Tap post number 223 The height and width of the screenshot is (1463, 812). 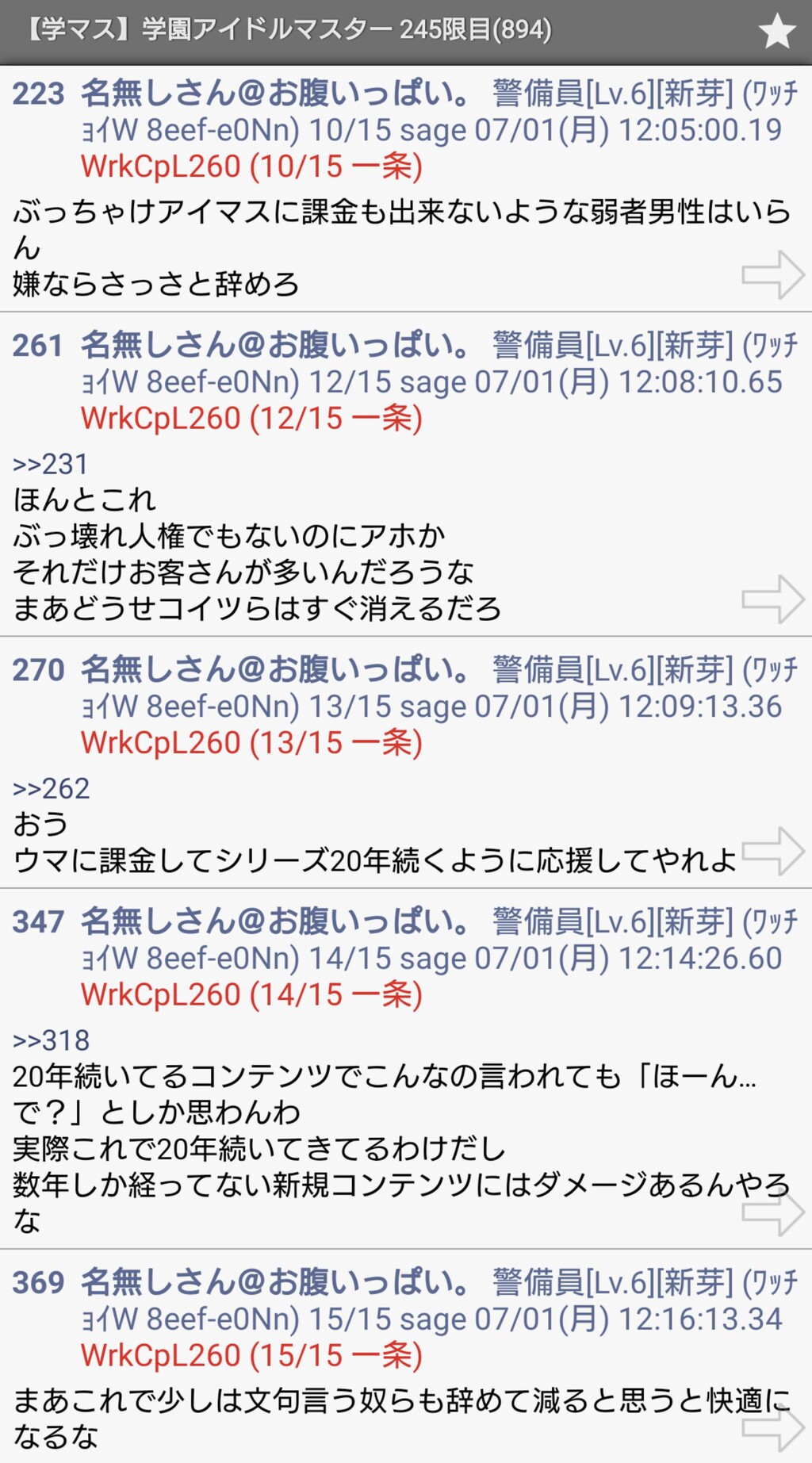coord(38,94)
